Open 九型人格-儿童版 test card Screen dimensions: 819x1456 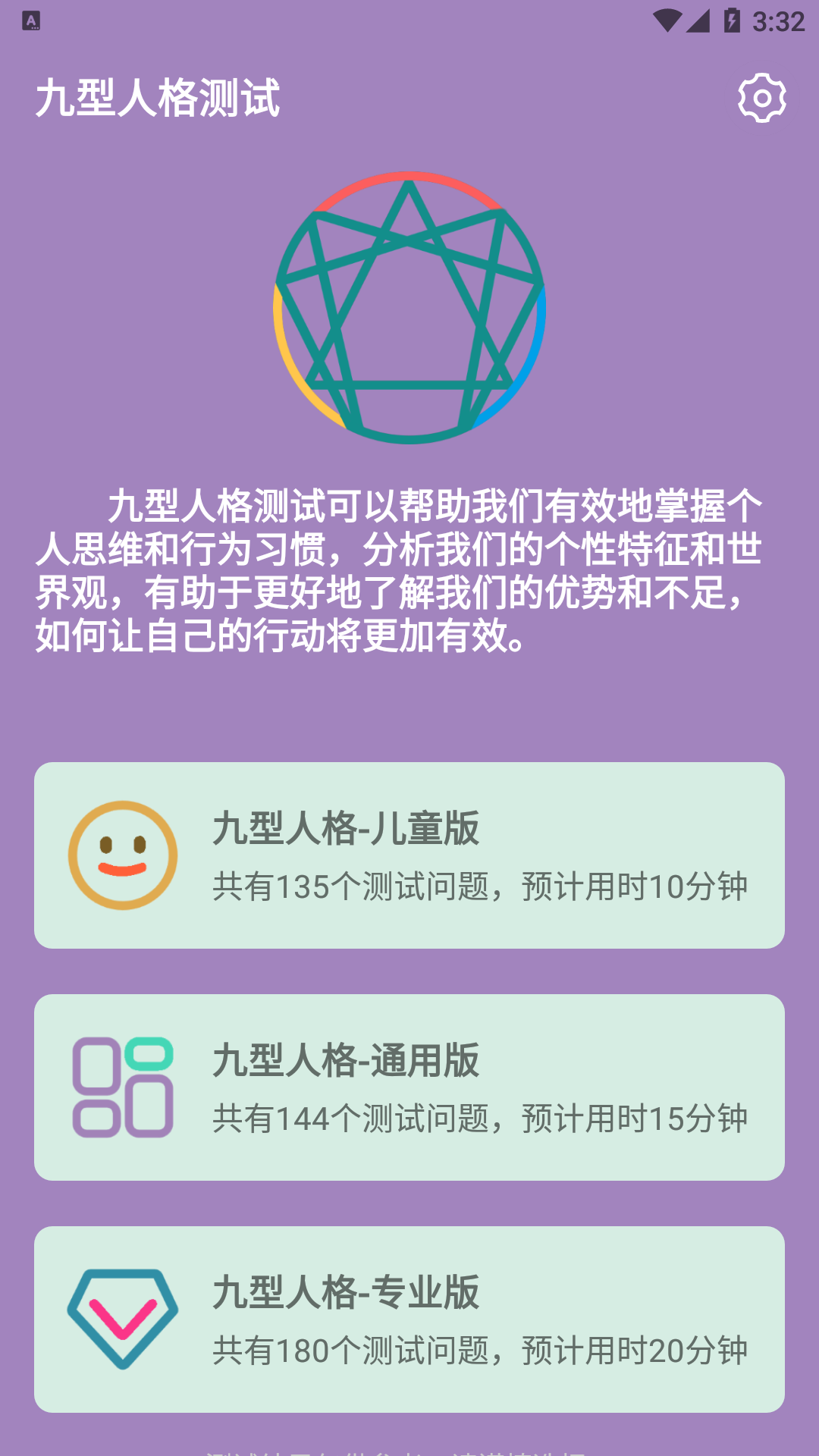tap(409, 857)
